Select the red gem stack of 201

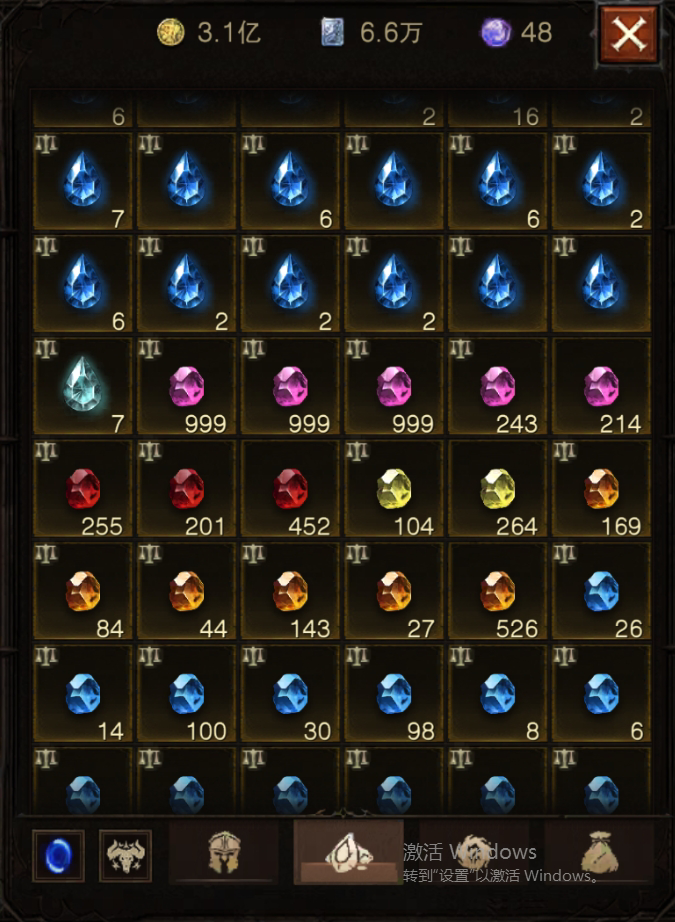(186, 489)
